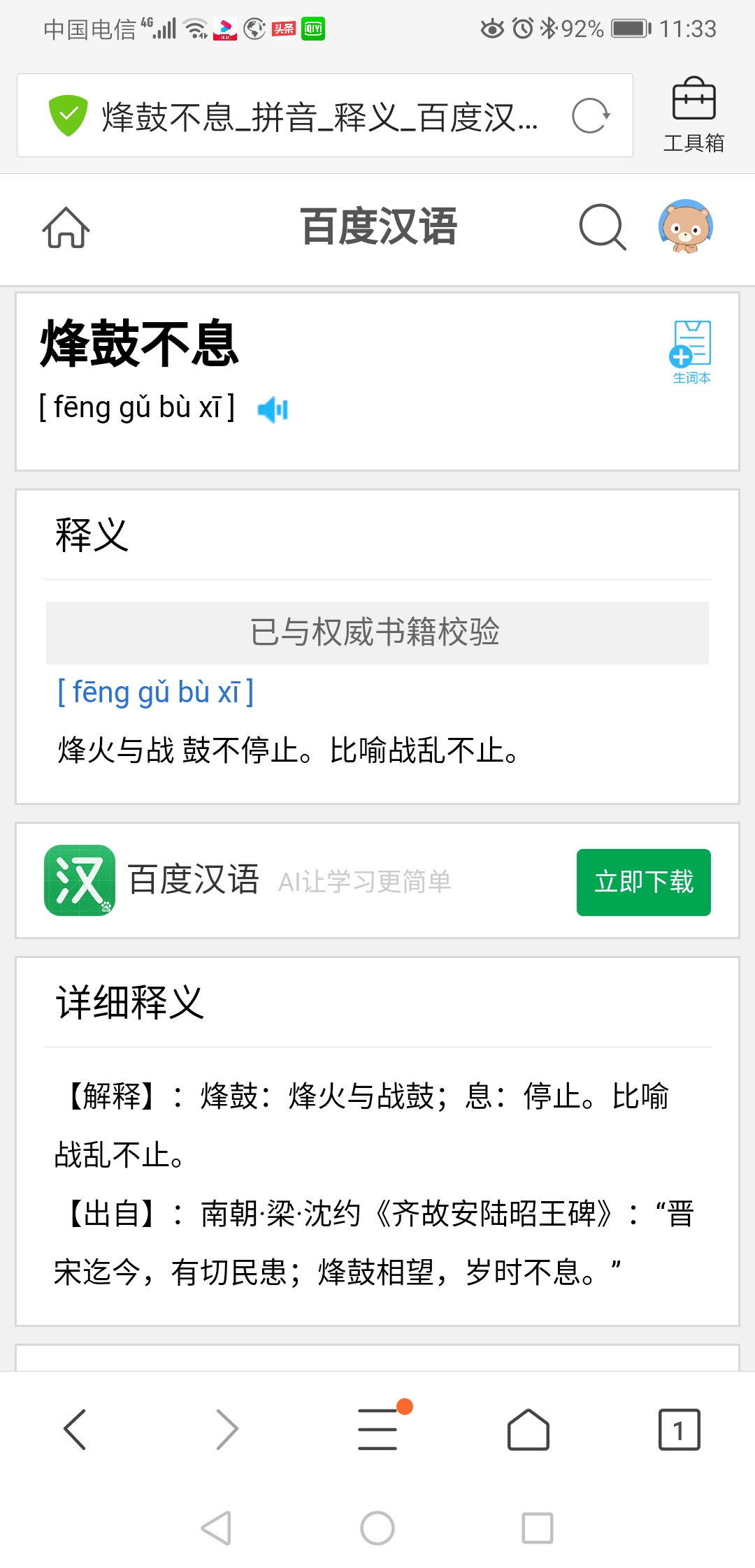Open the bear avatar profile
This screenshot has height=1568, width=755.
[686, 226]
